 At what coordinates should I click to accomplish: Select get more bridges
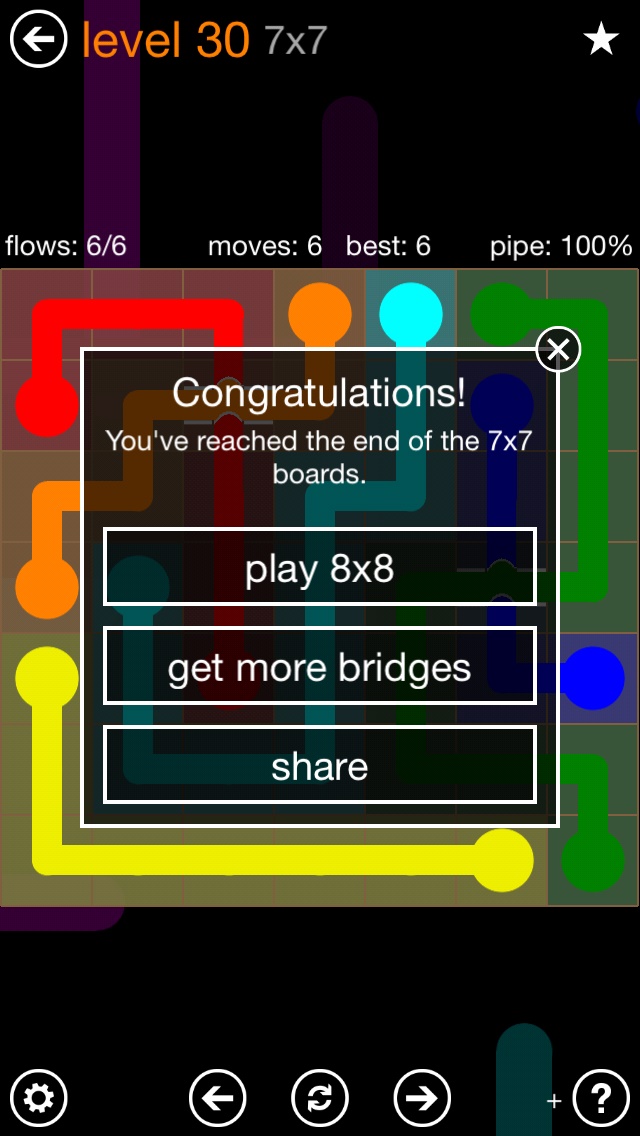pos(320,667)
